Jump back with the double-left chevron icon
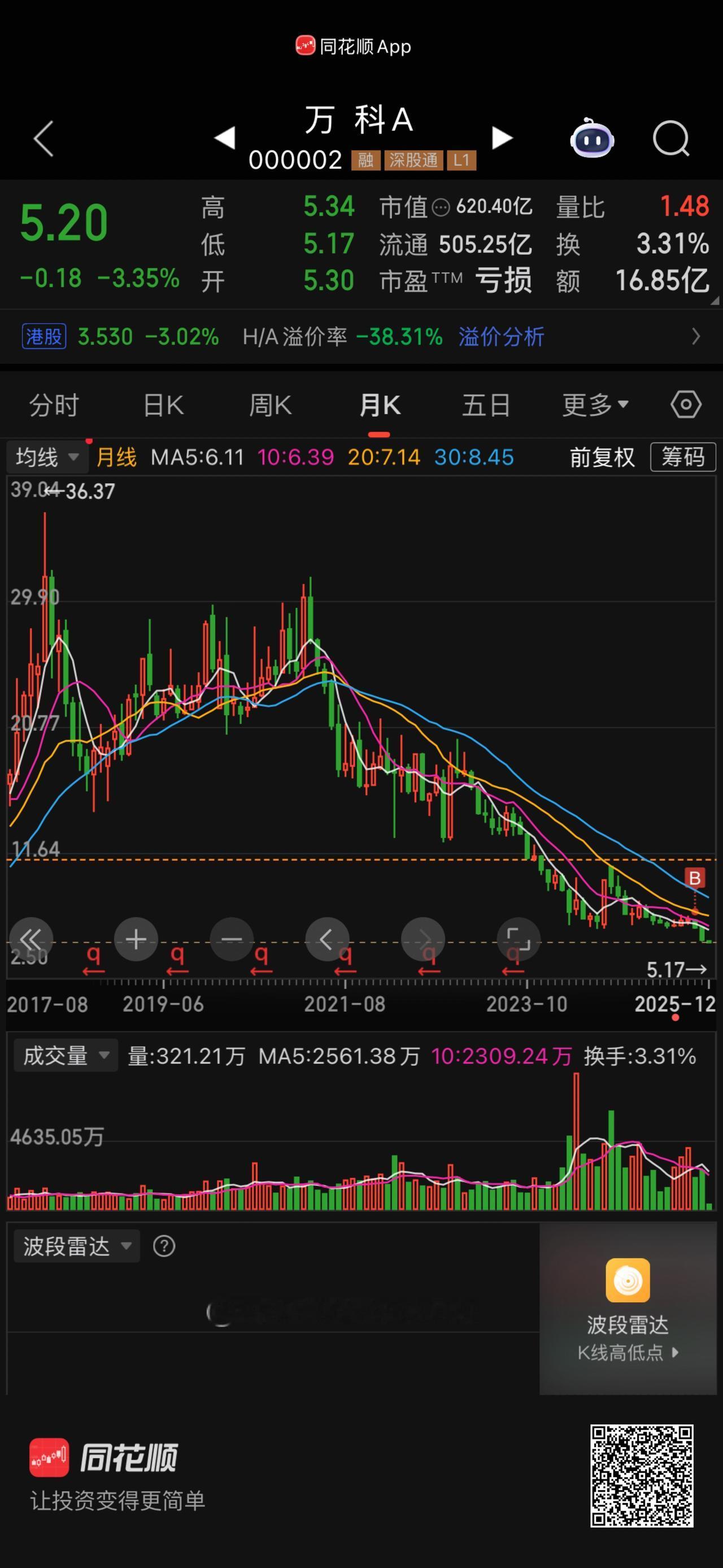 [32, 939]
